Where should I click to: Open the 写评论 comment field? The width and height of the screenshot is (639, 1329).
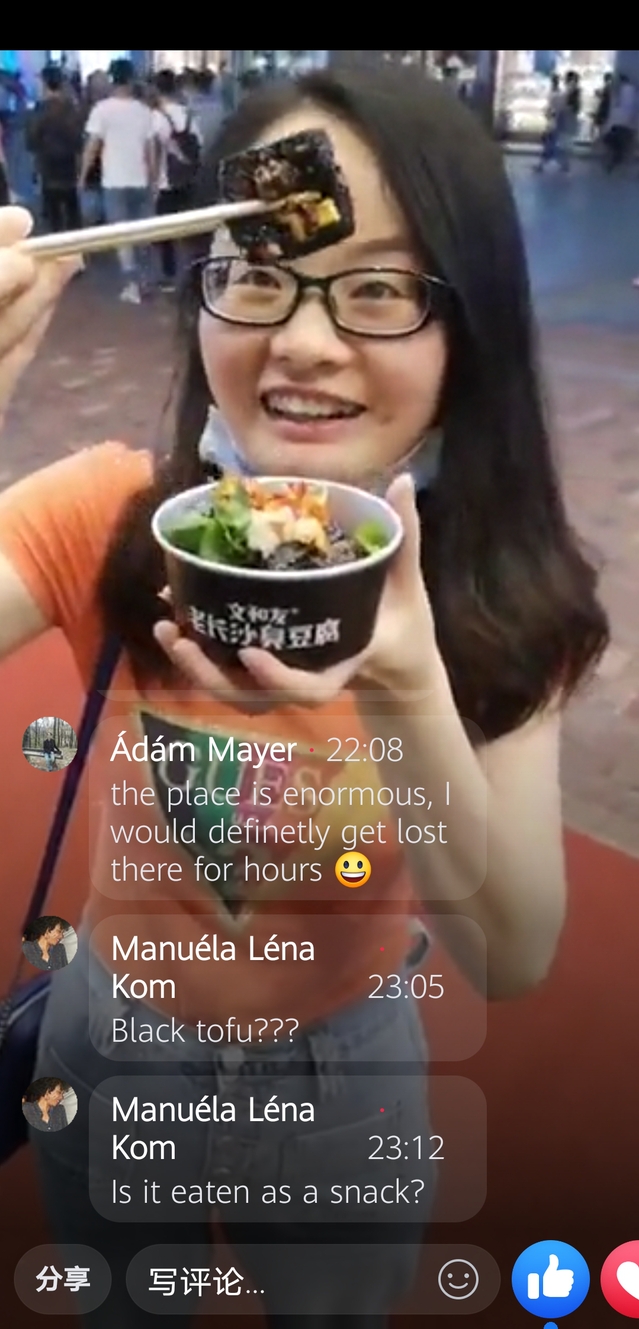coord(280,1280)
